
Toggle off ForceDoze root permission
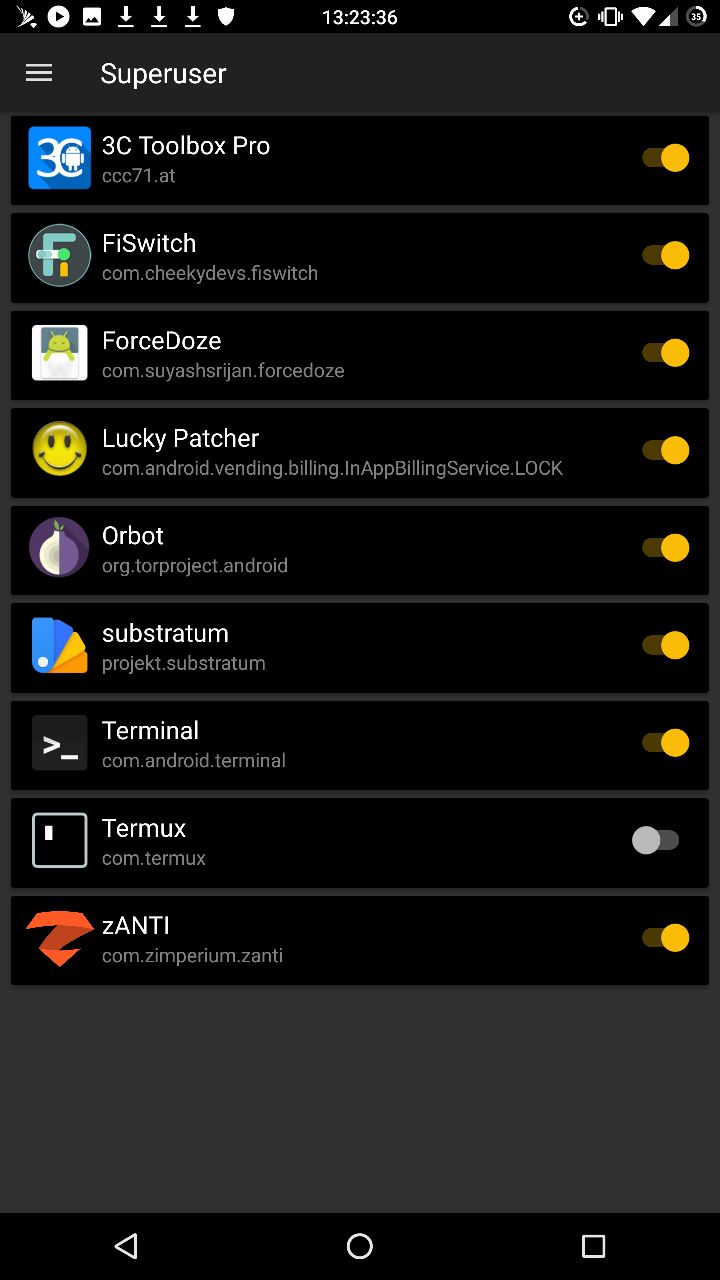pyautogui.click(x=665, y=353)
